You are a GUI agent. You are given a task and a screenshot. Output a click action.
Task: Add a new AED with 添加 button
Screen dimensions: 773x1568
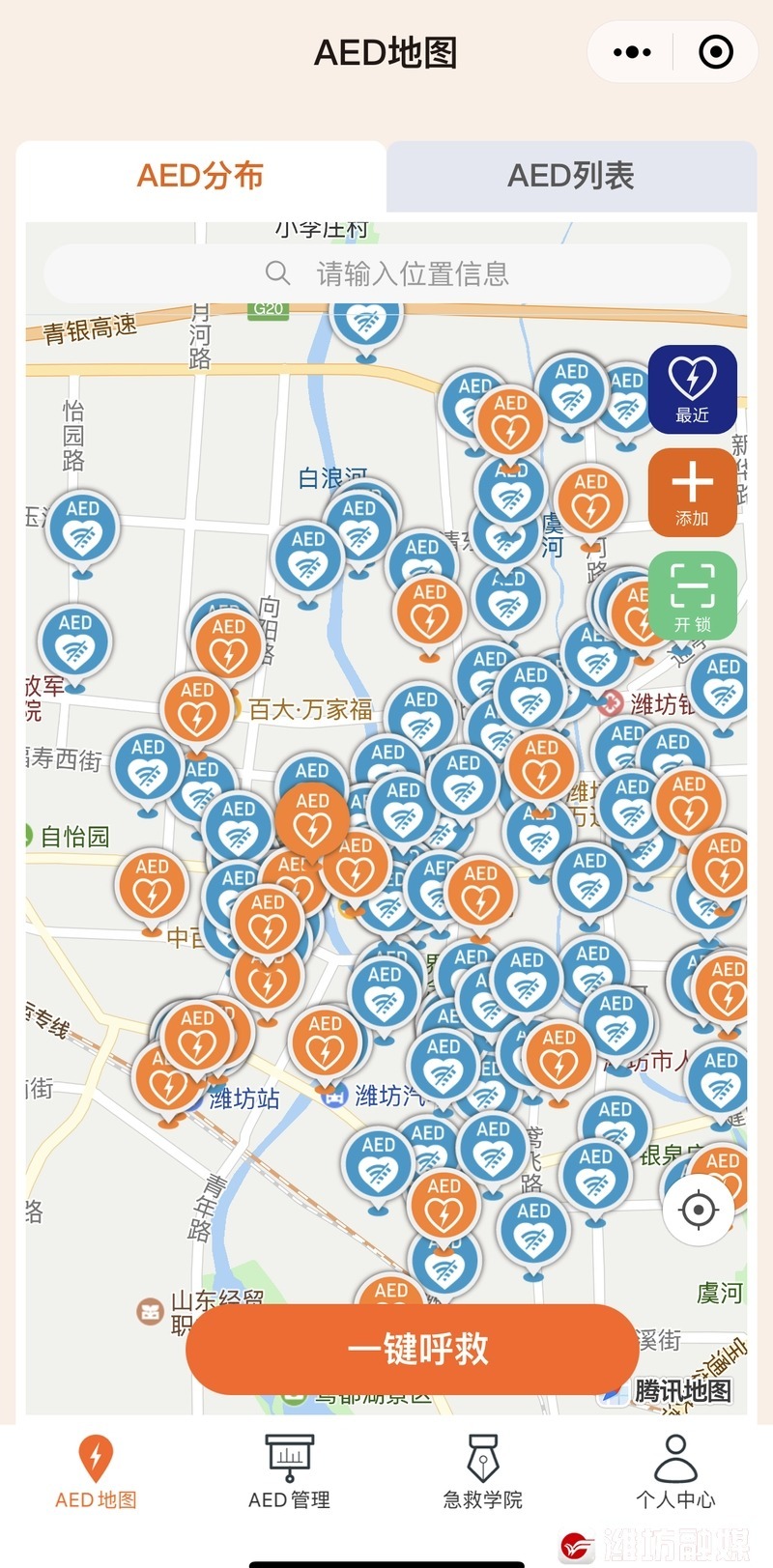[x=692, y=493]
